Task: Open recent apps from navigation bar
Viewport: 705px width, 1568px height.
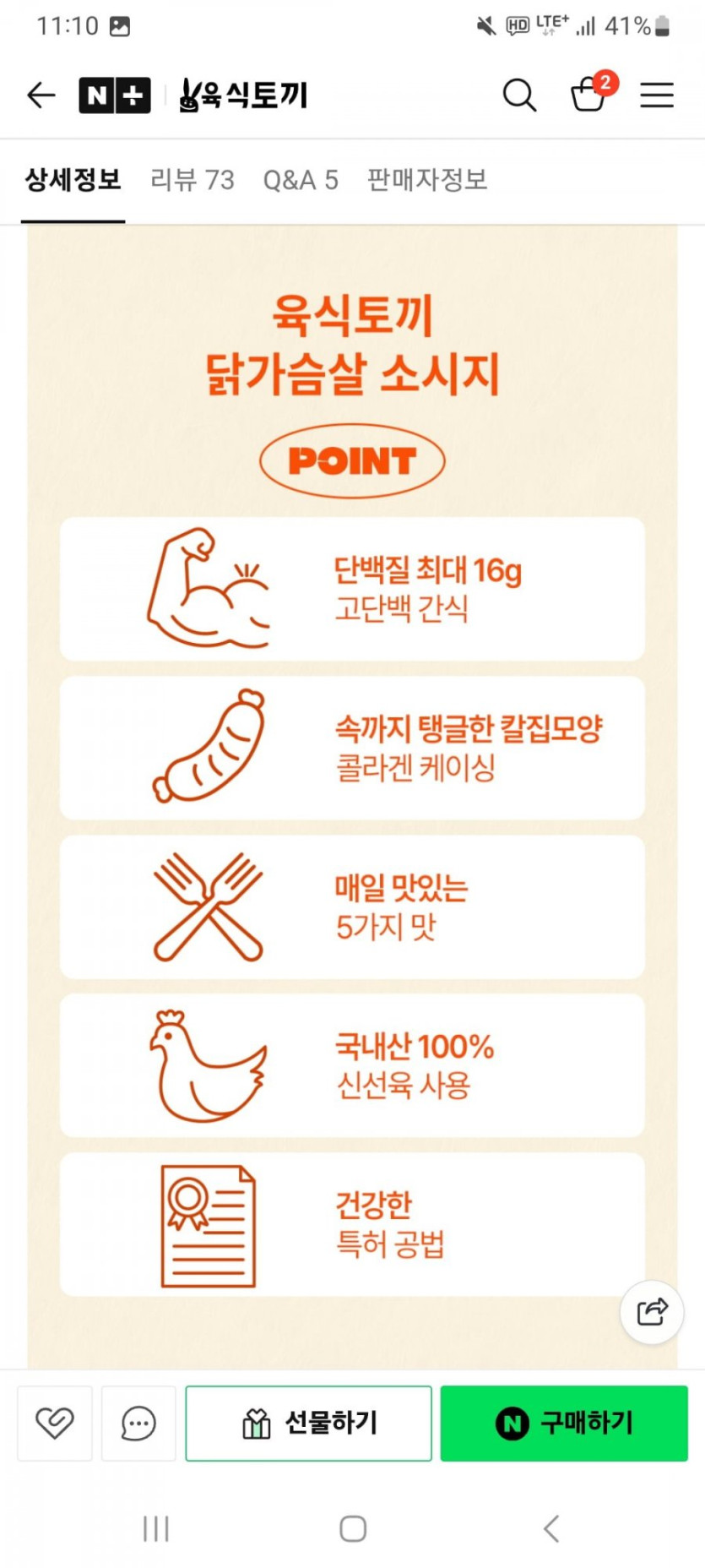Action: (156, 1528)
